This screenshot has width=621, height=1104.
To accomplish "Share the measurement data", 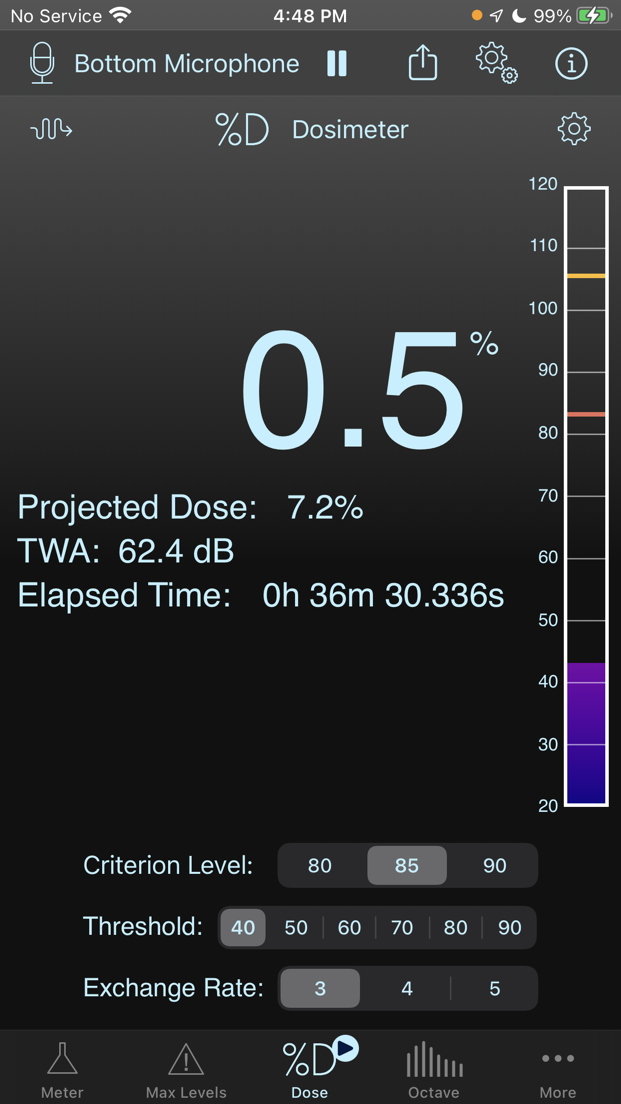I will [x=423, y=63].
